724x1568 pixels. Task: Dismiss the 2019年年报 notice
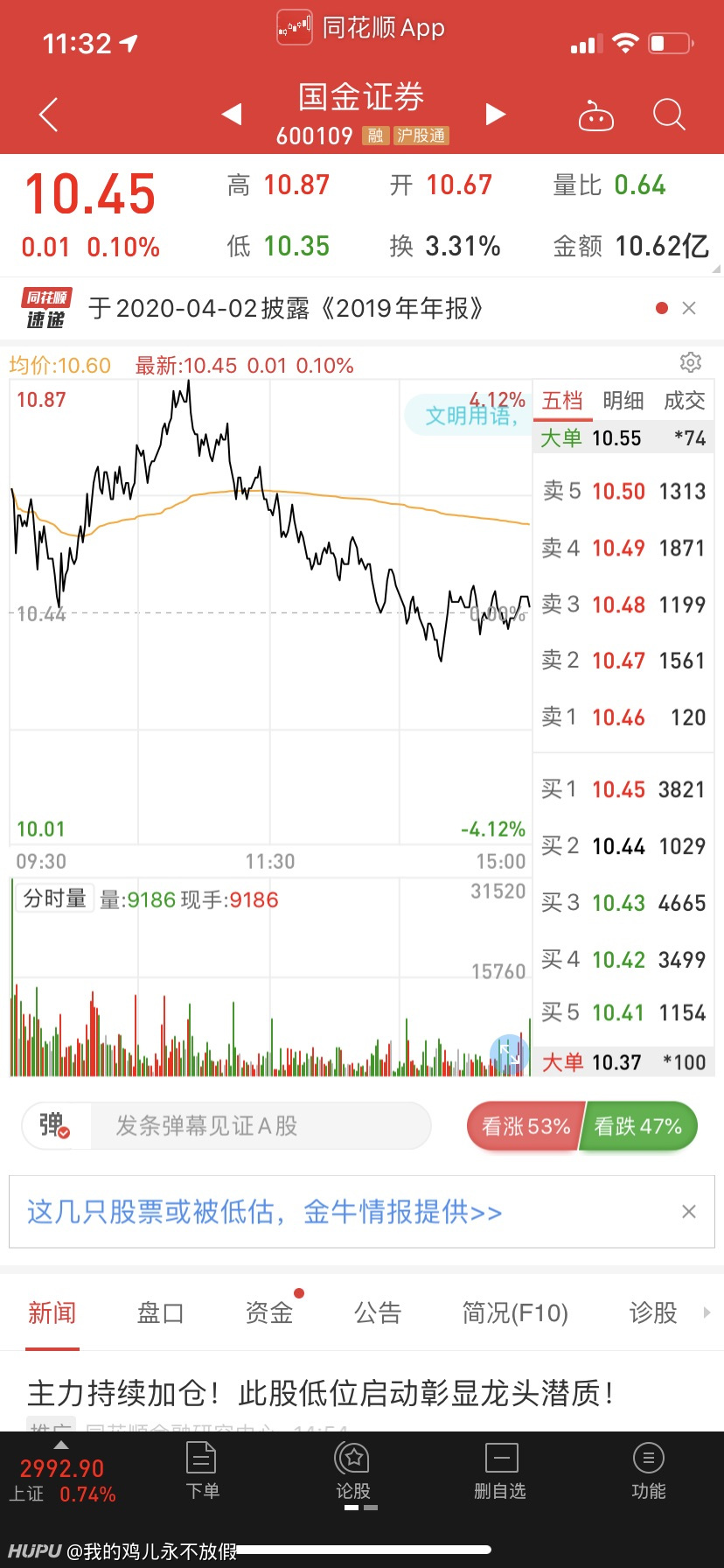(689, 308)
